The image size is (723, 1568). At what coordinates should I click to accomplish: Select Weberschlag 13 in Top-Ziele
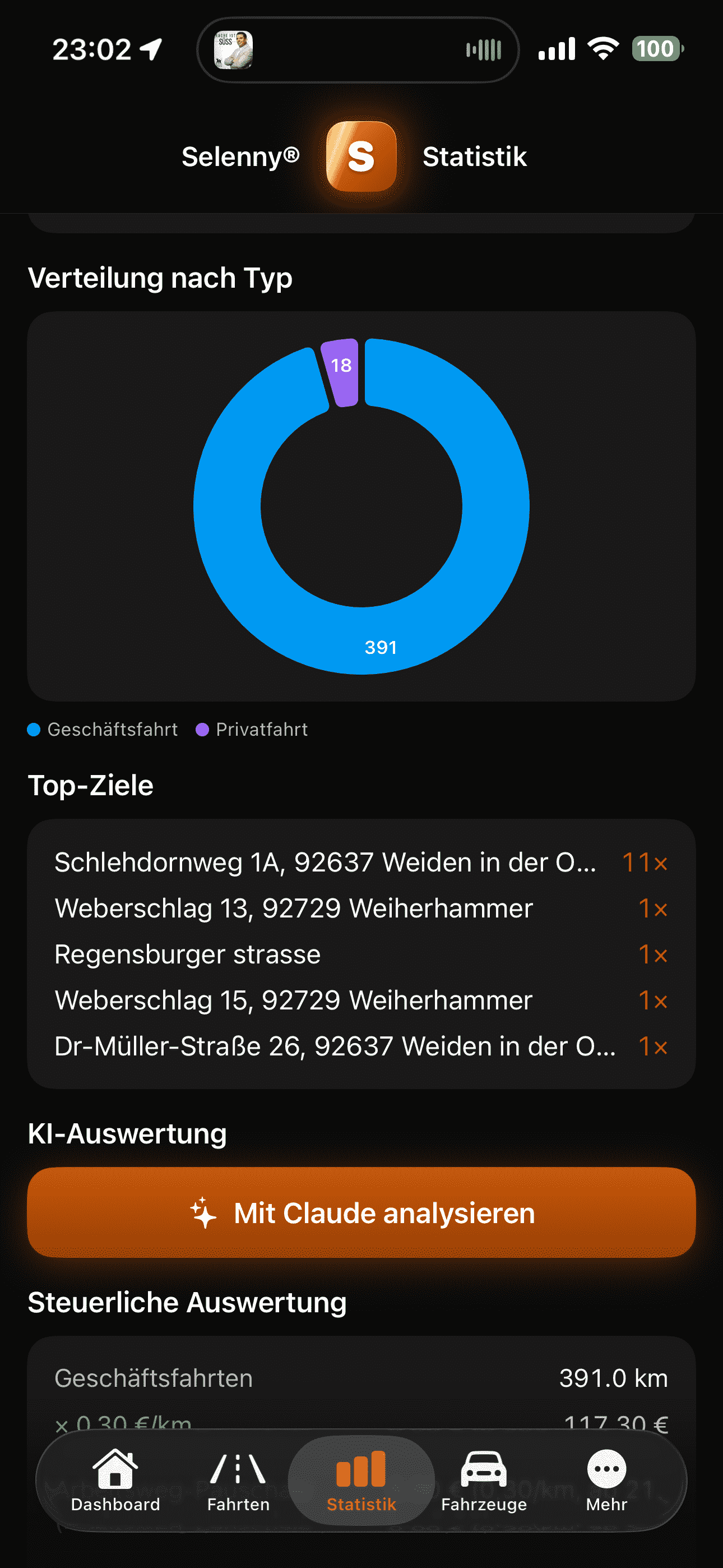pyautogui.click(x=292, y=908)
